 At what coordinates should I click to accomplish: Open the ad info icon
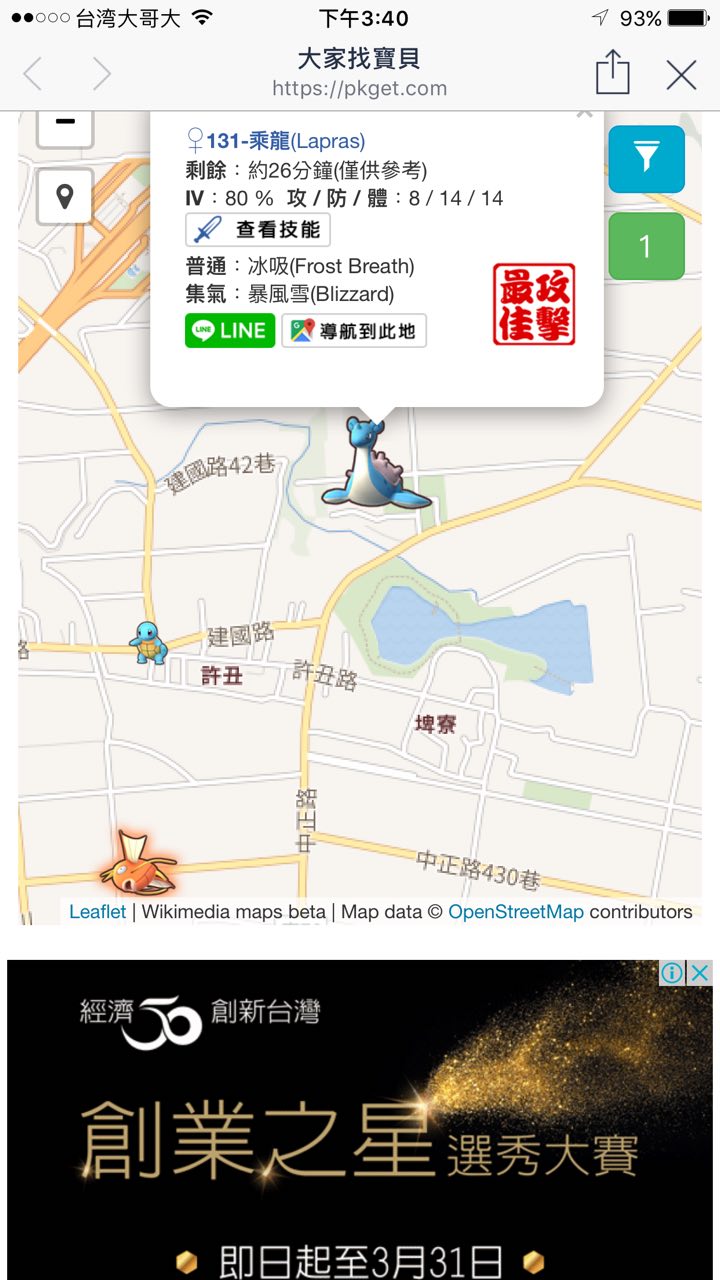click(673, 973)
